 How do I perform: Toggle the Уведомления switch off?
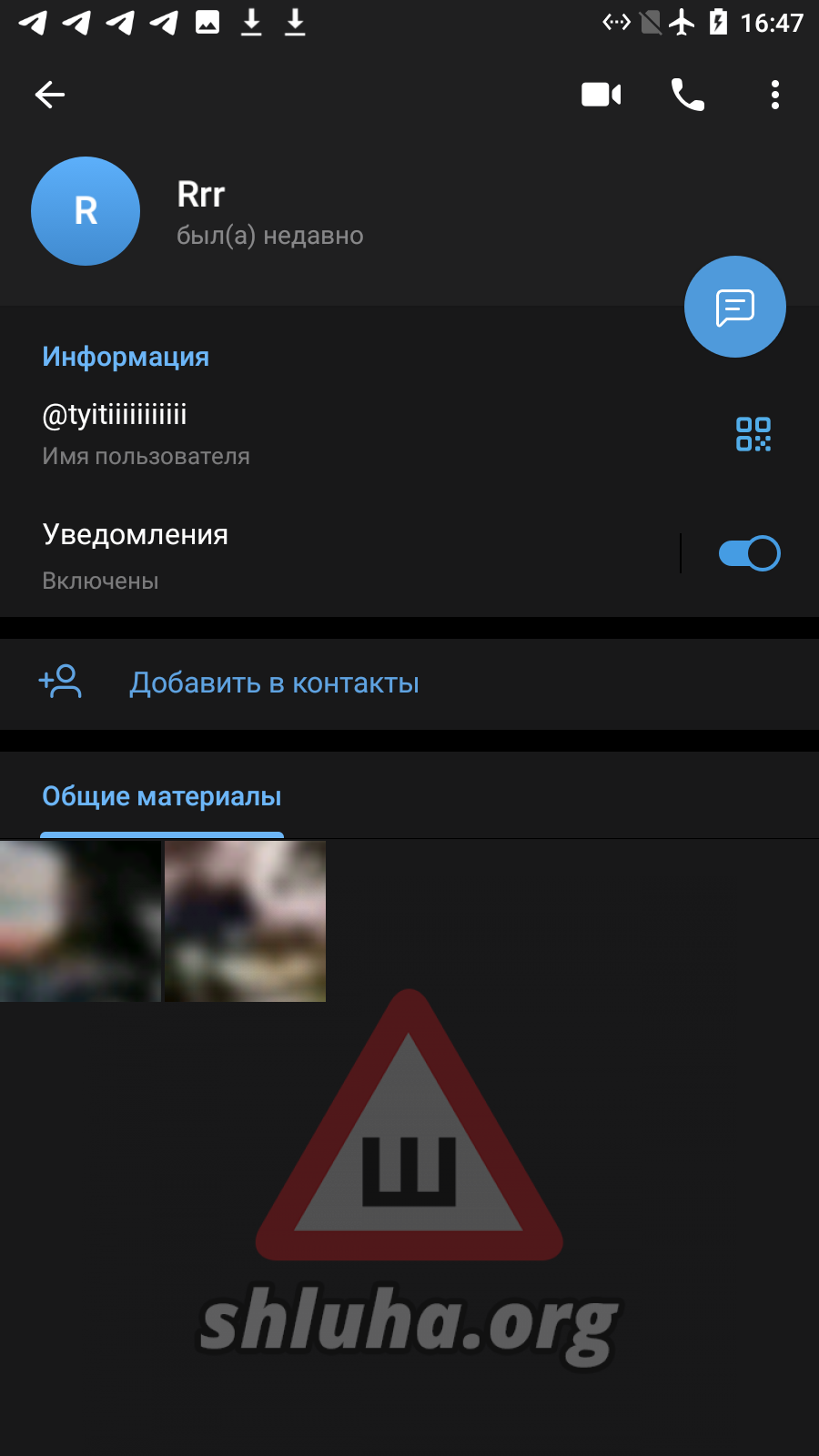[x=749, y=553]
